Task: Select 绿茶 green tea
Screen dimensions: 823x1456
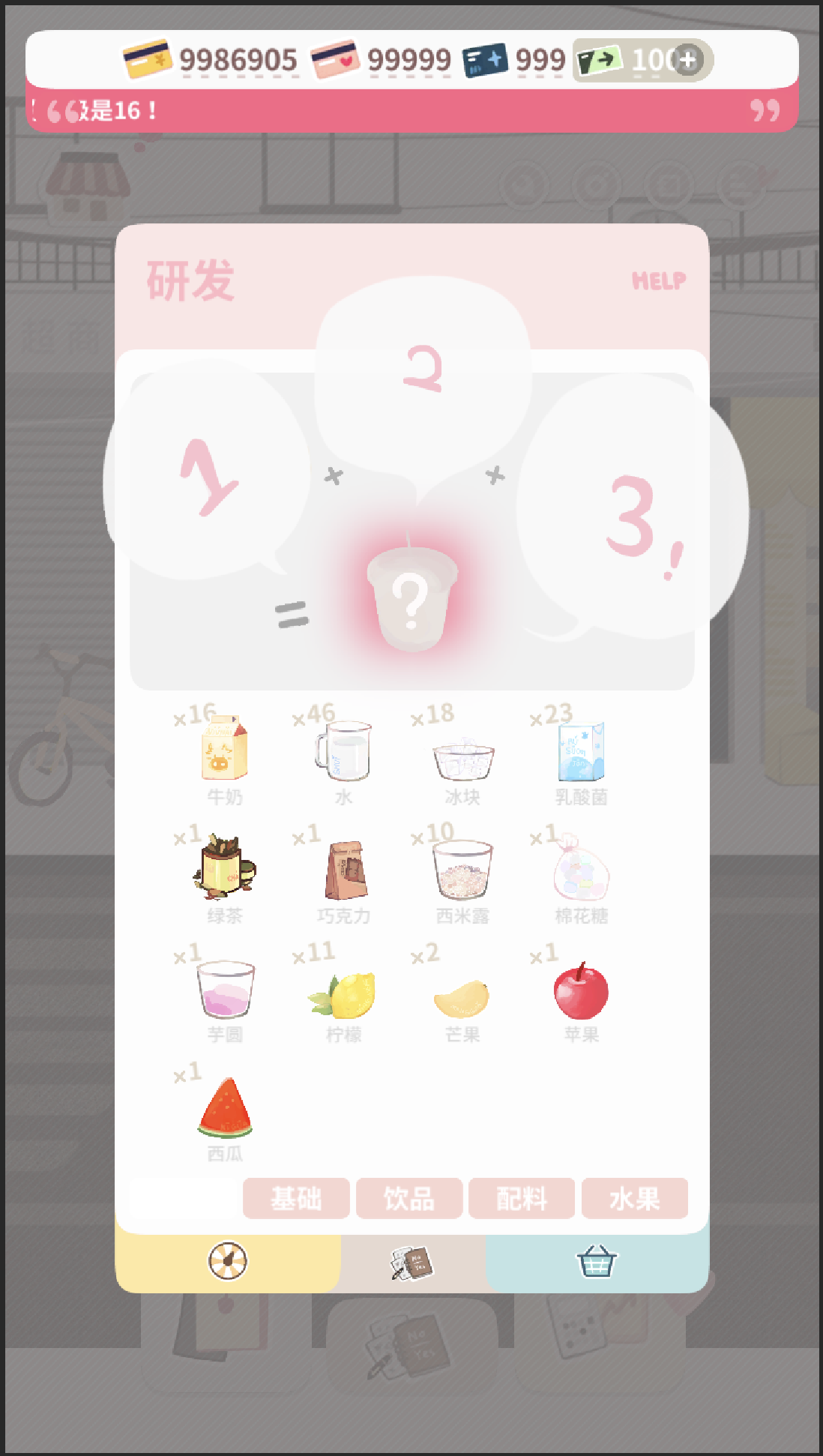Action: click(224, 868)
